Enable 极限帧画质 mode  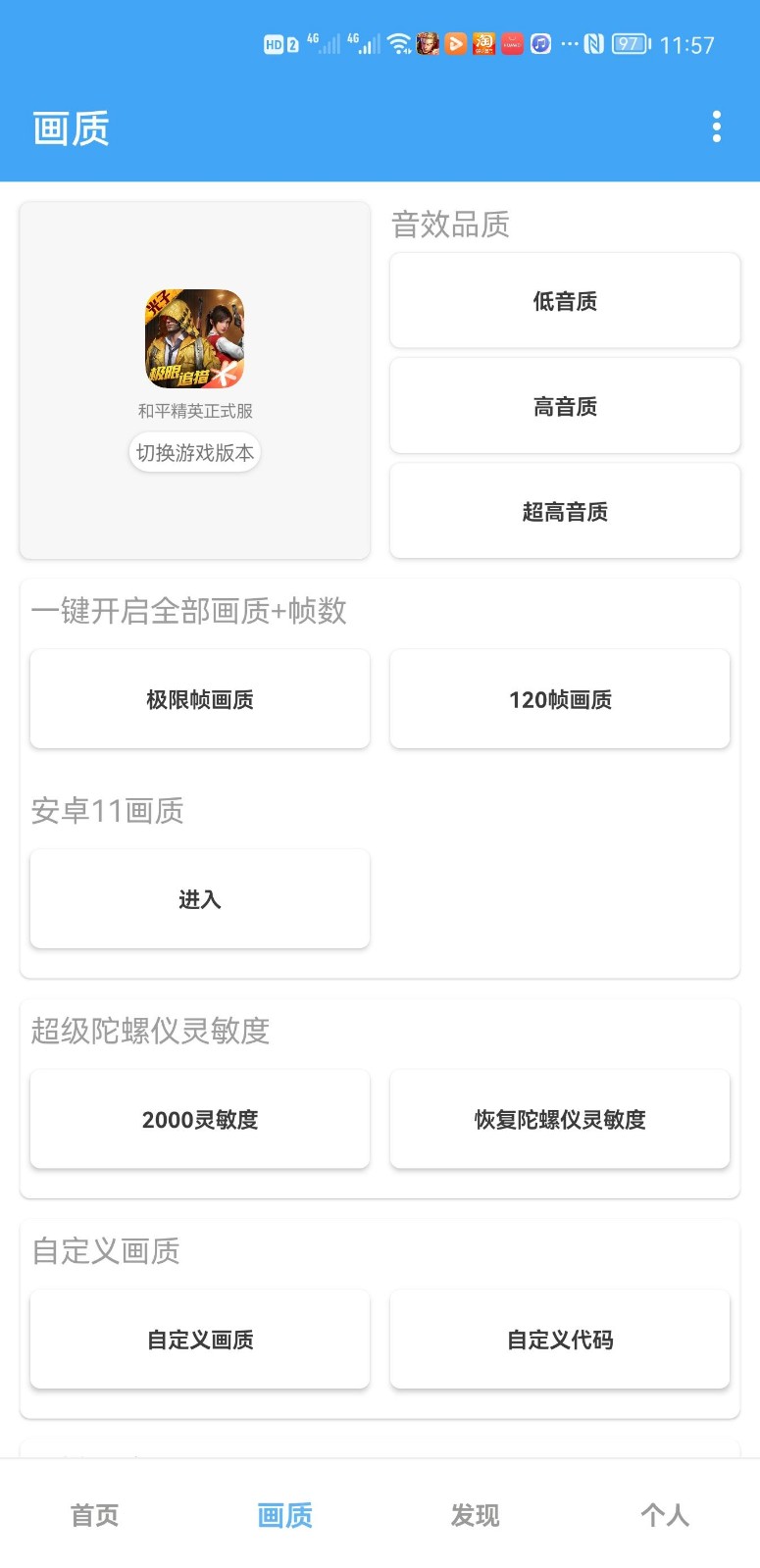click(199, 699)
